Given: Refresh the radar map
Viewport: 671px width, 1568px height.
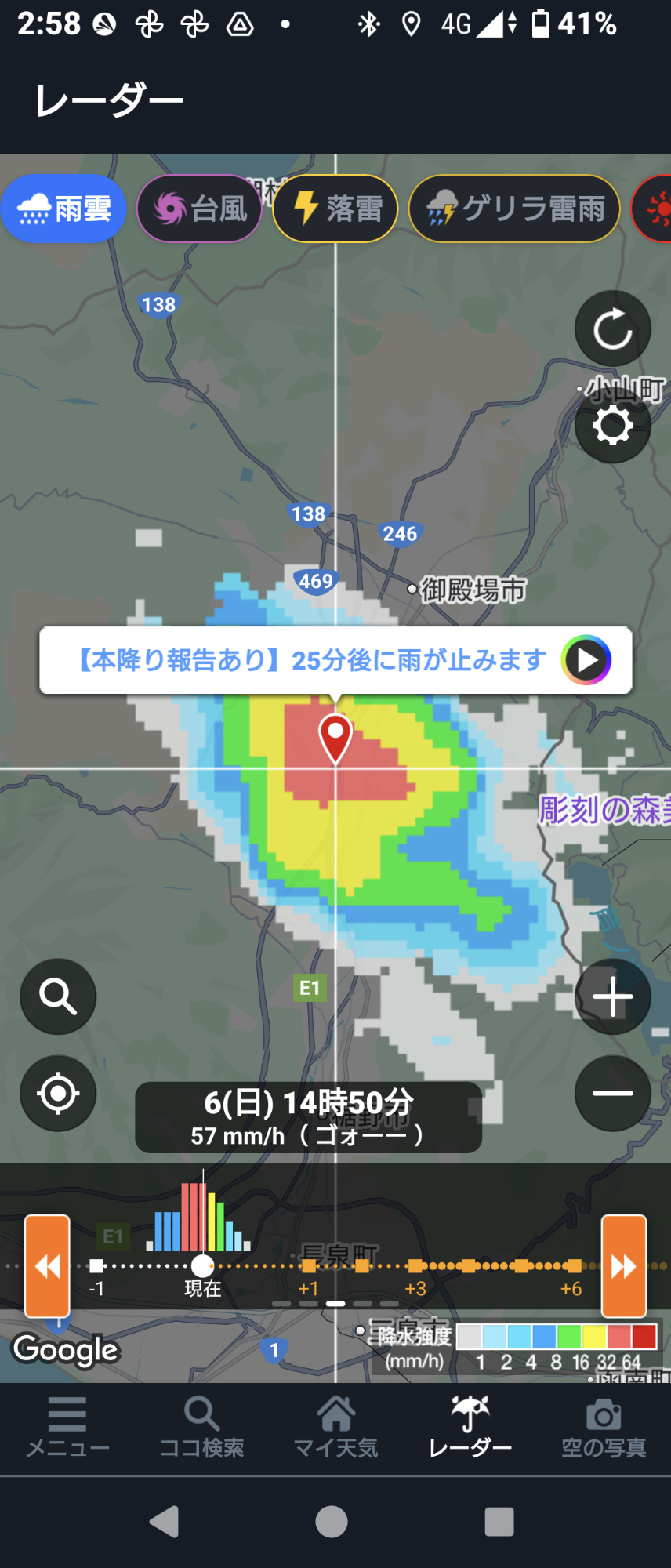Looking at the screenshot, I should click(612, 328).
